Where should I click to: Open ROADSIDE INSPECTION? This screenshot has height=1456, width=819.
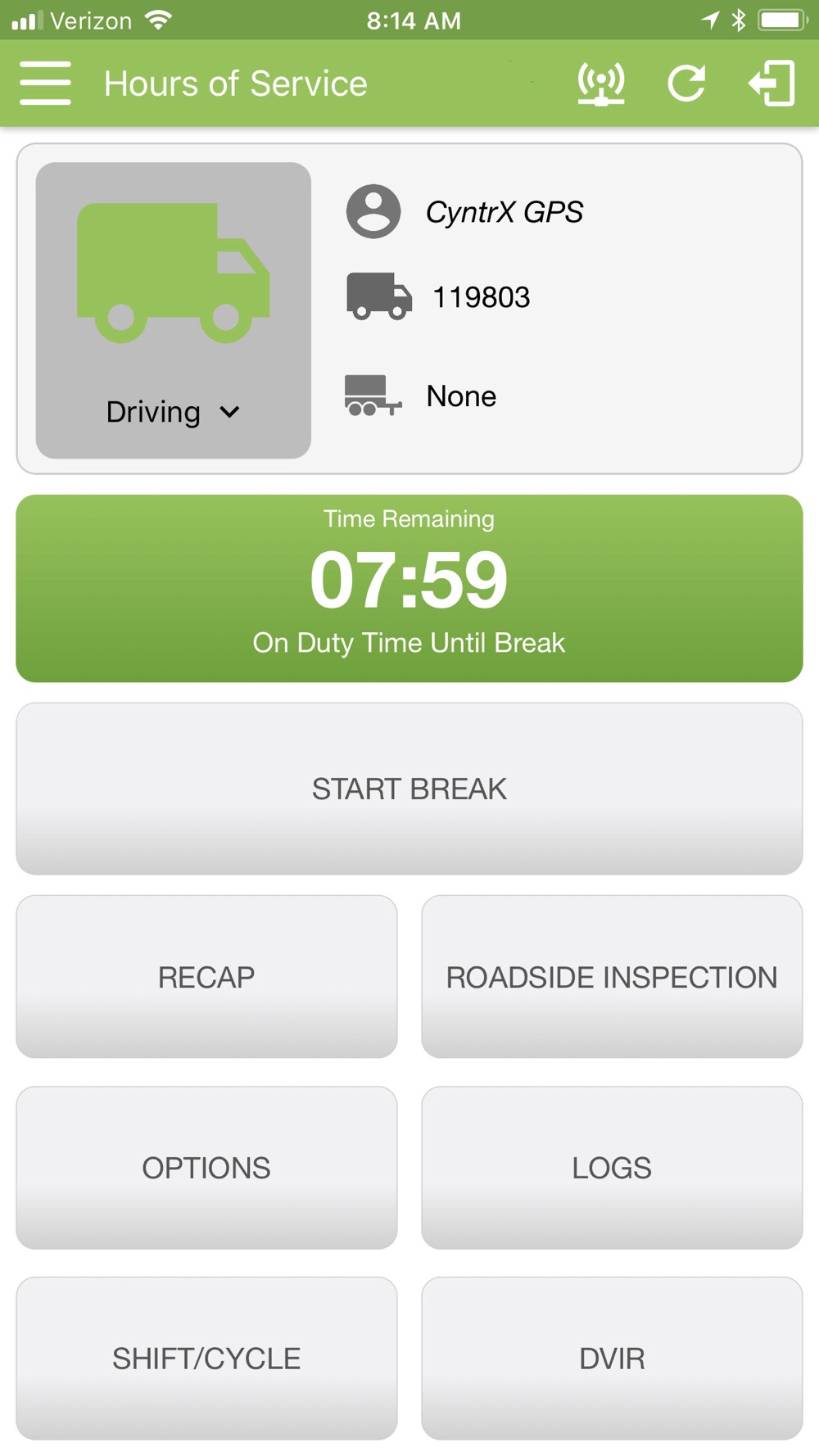612,977
